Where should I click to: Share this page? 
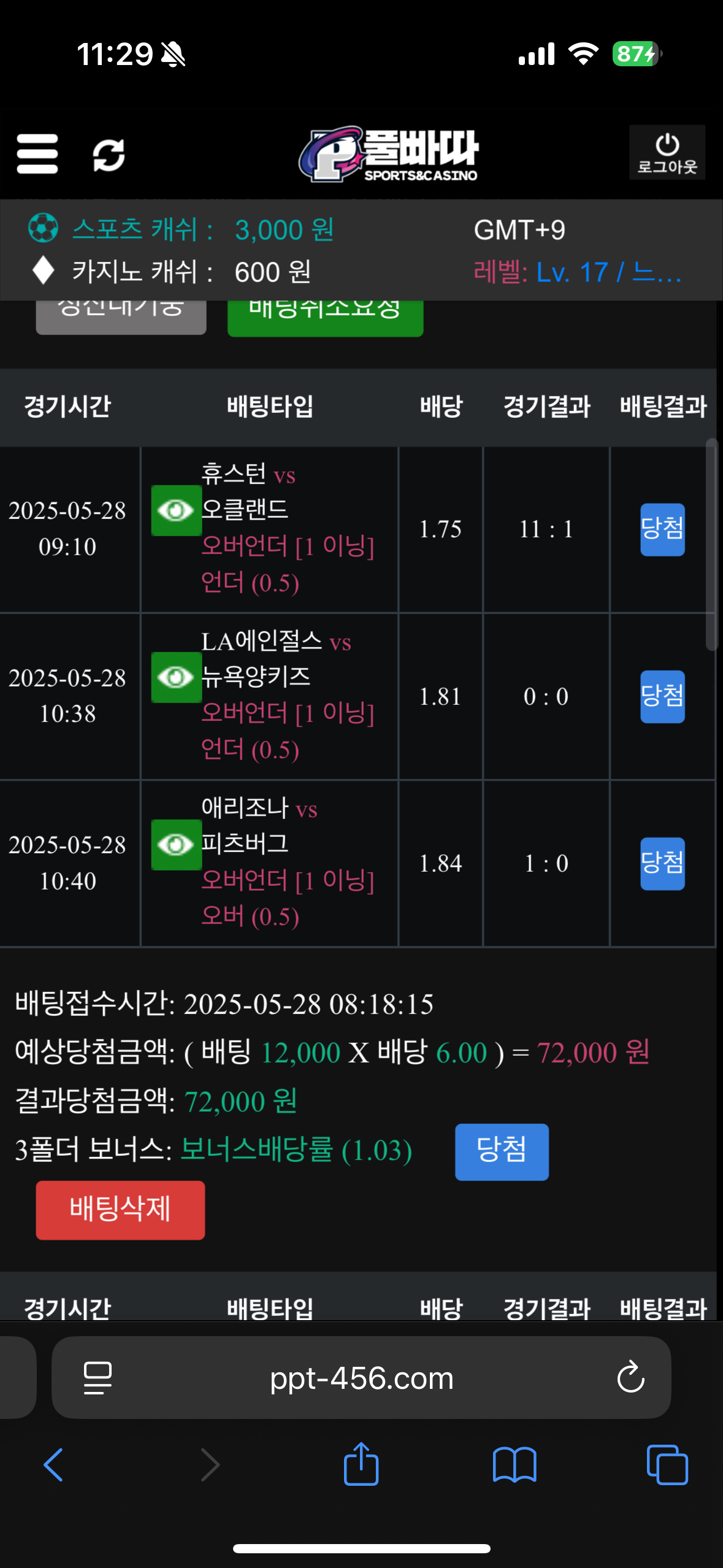tap(361, 1464)
